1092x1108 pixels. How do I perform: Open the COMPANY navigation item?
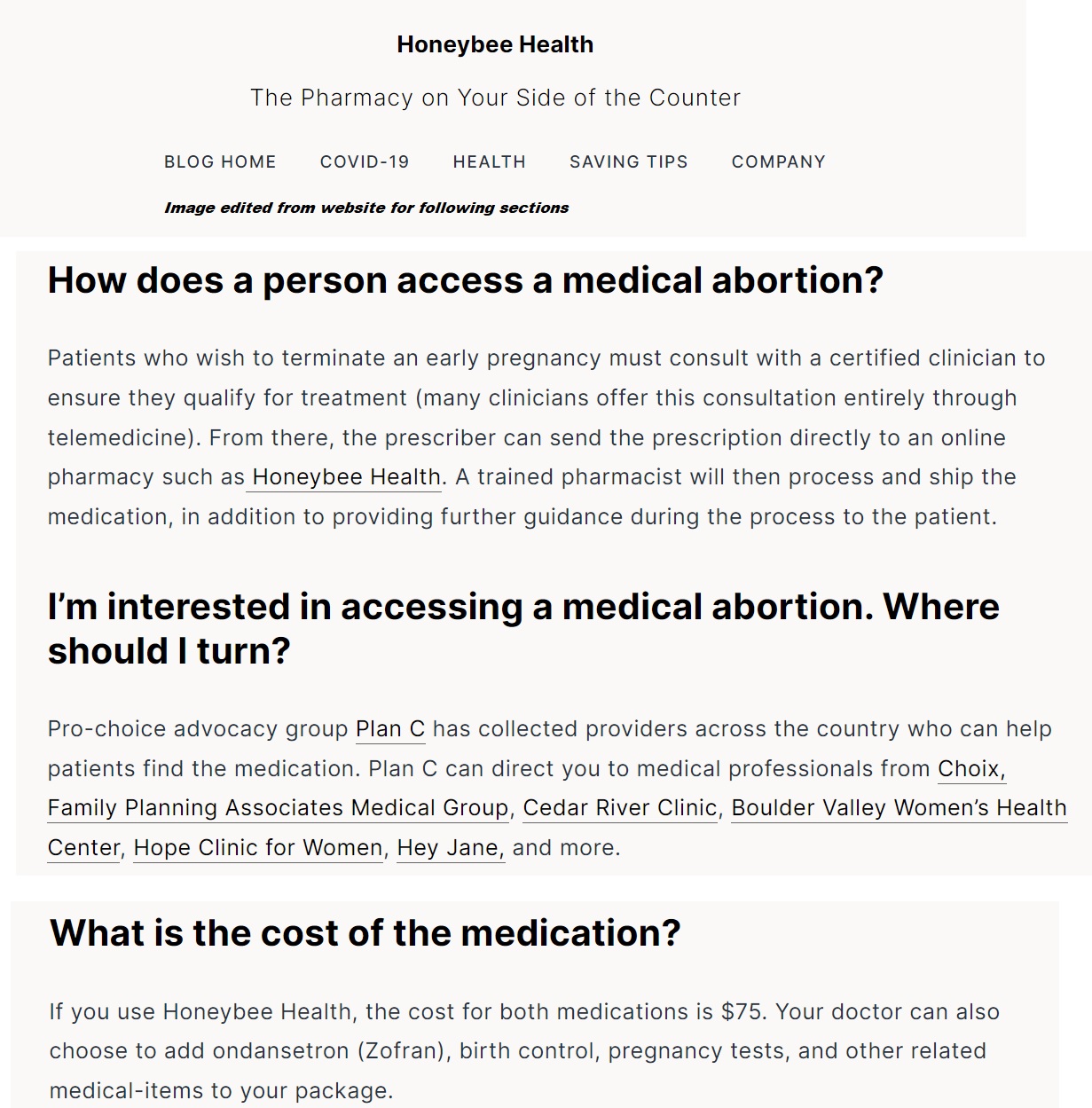778,161
